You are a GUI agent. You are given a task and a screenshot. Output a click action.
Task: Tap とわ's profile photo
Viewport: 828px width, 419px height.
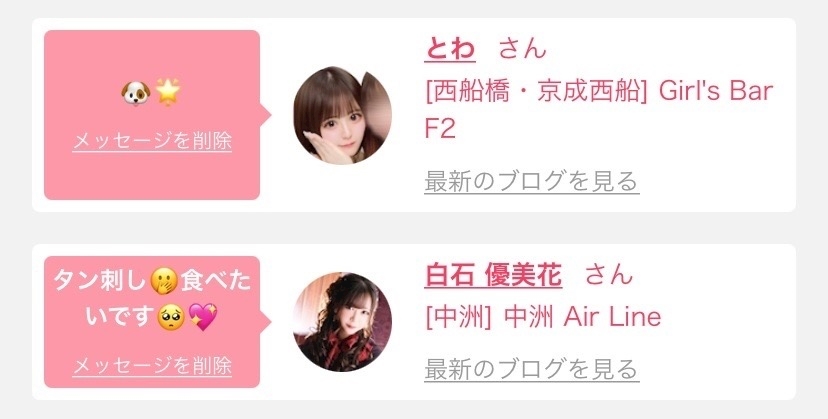point(342,115)
